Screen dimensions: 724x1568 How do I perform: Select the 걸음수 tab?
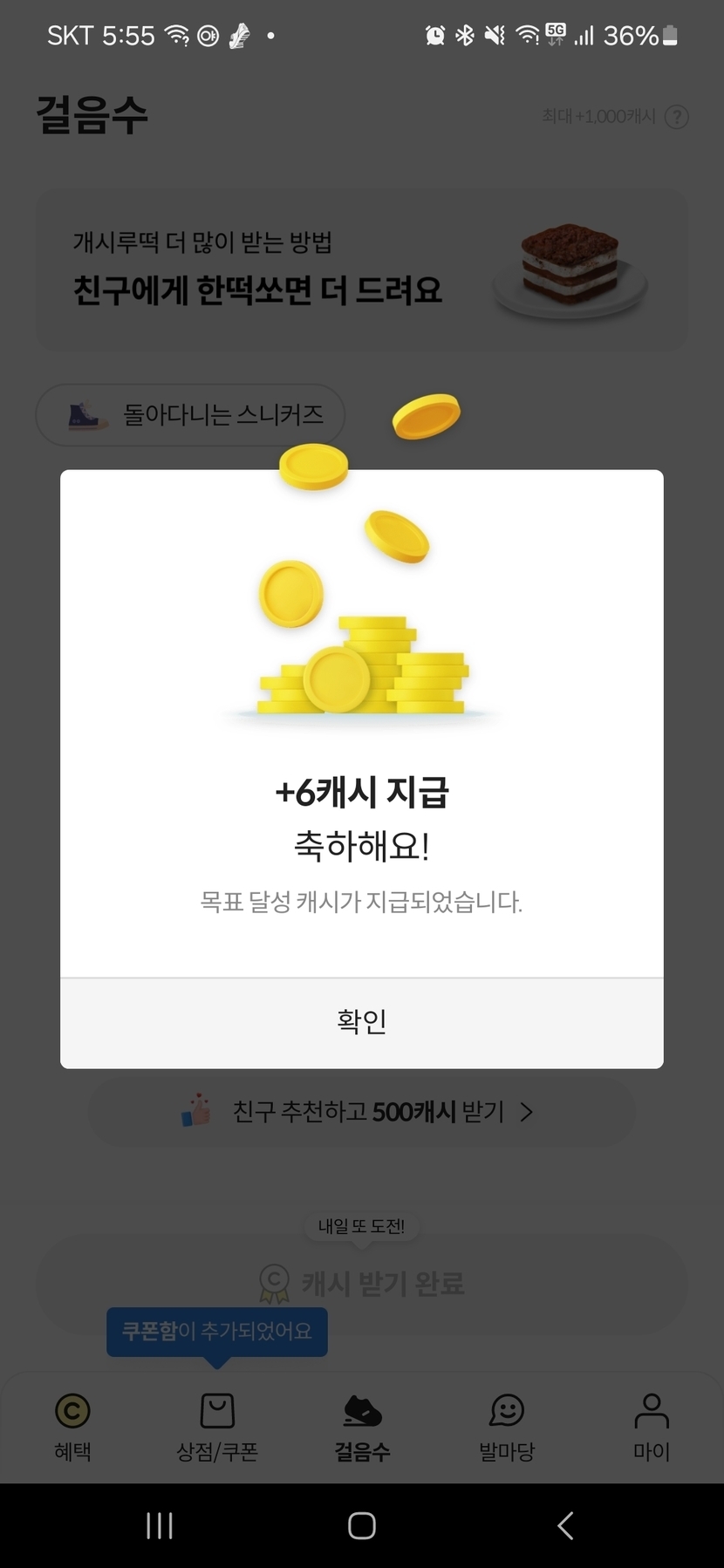tap(362, 1425)
